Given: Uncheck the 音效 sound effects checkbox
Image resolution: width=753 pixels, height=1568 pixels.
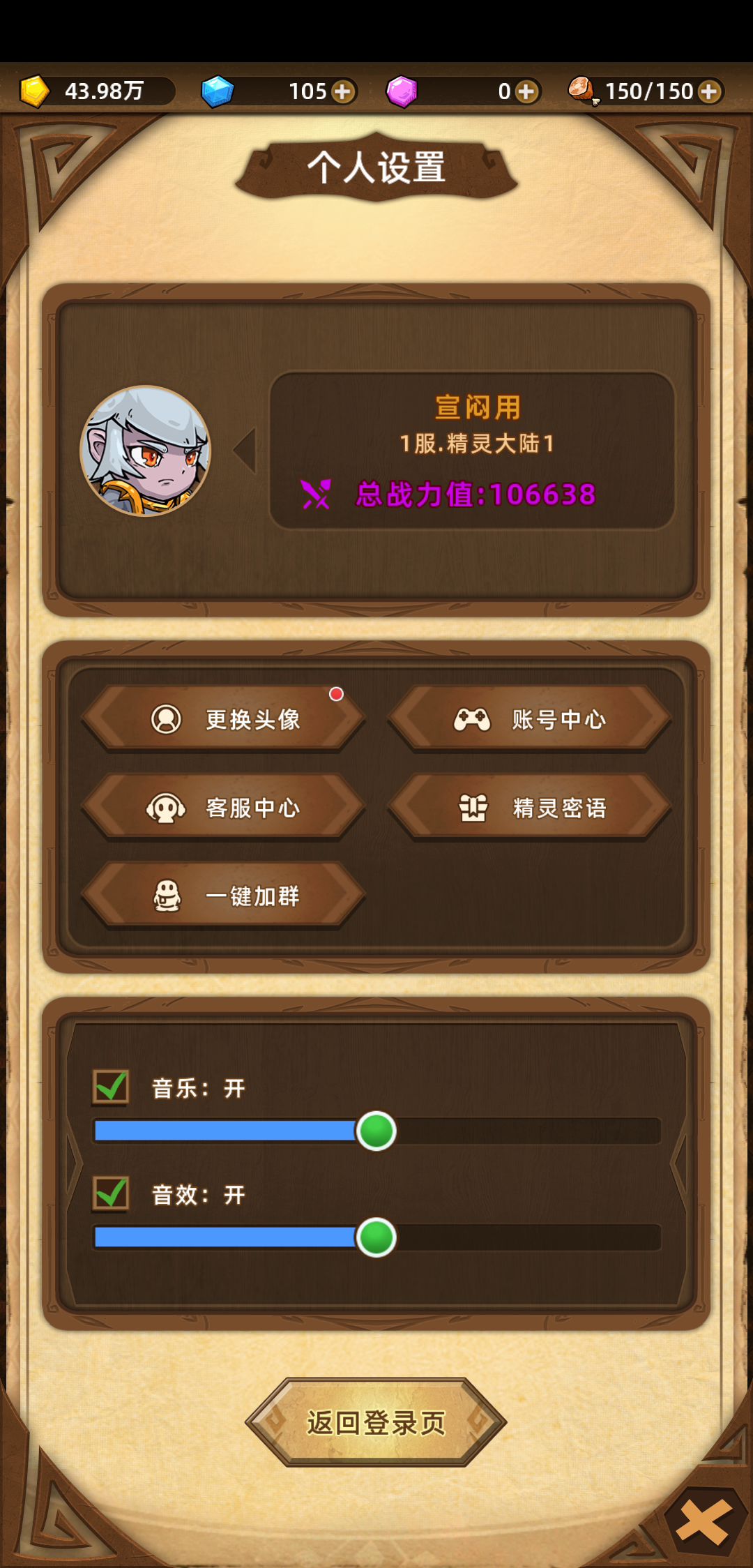Looking at the screenshot, I should click(x=111, y=1193).
